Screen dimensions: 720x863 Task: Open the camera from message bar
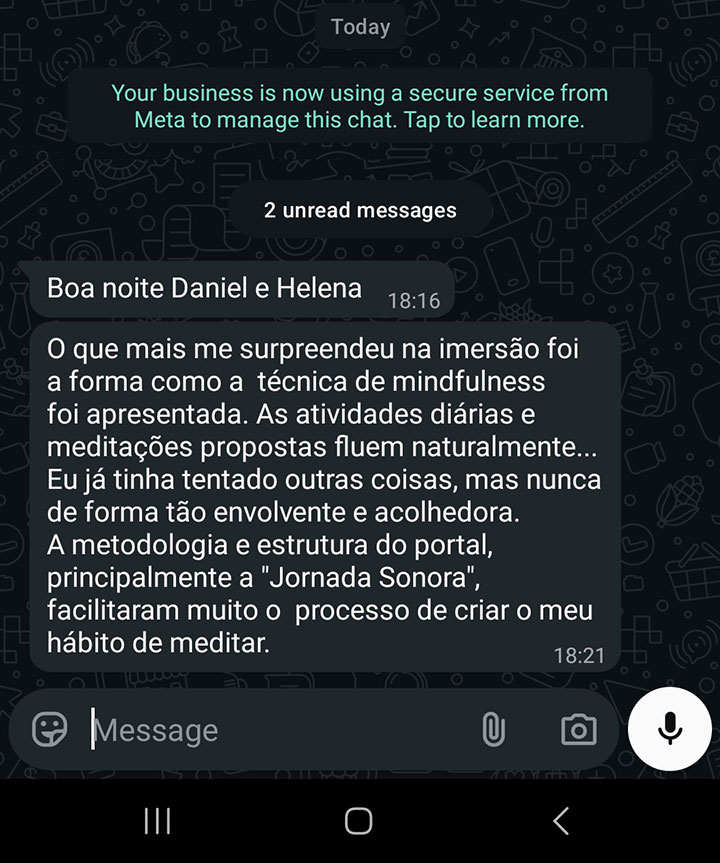pyautogui.click(x=579, y=729)
